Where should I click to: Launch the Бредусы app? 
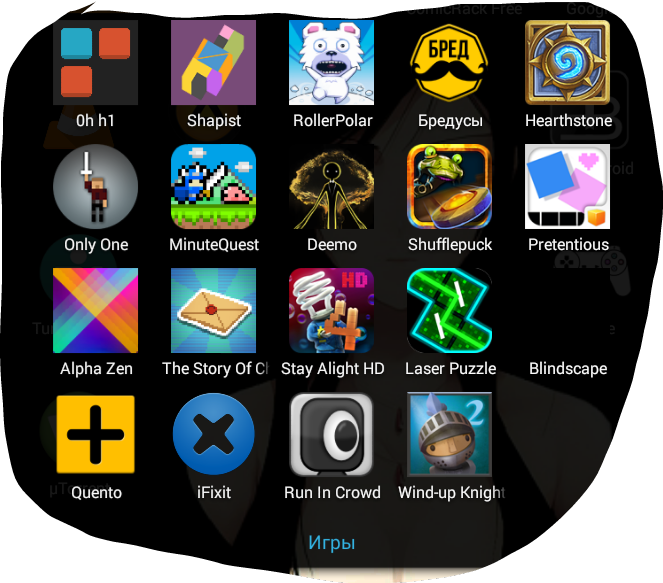pos(450,62)
